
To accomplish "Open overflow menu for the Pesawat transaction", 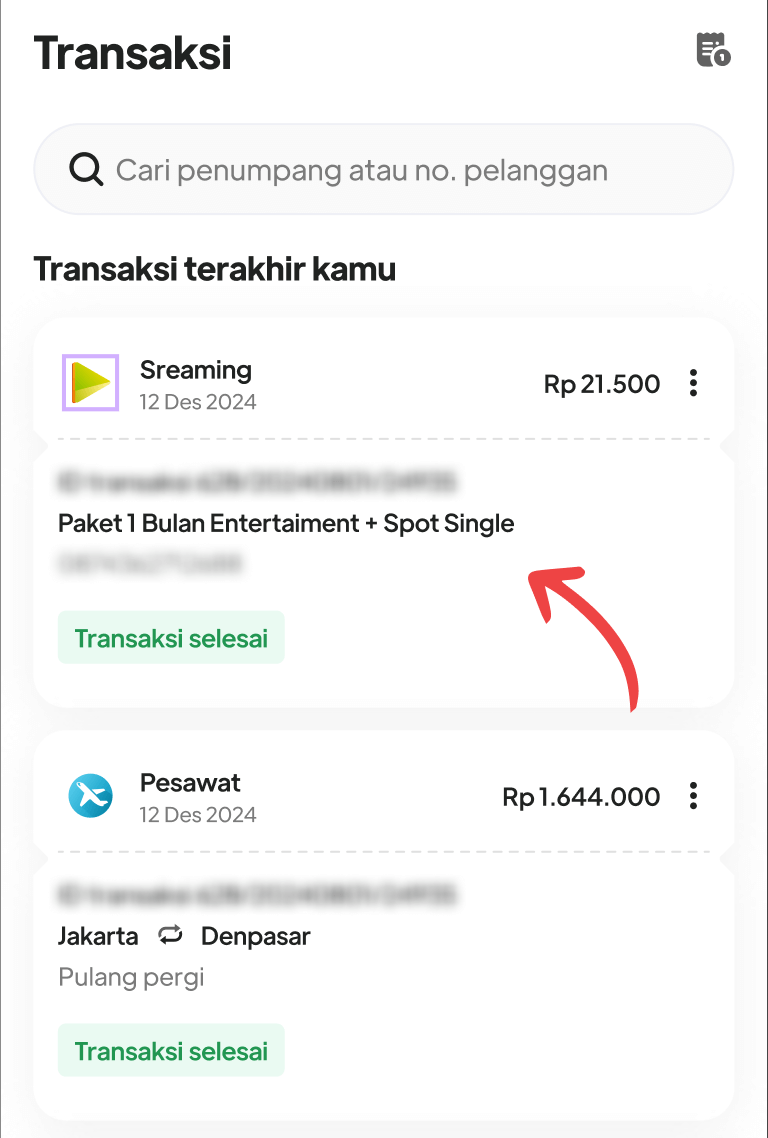I will (x=694, y=796).
